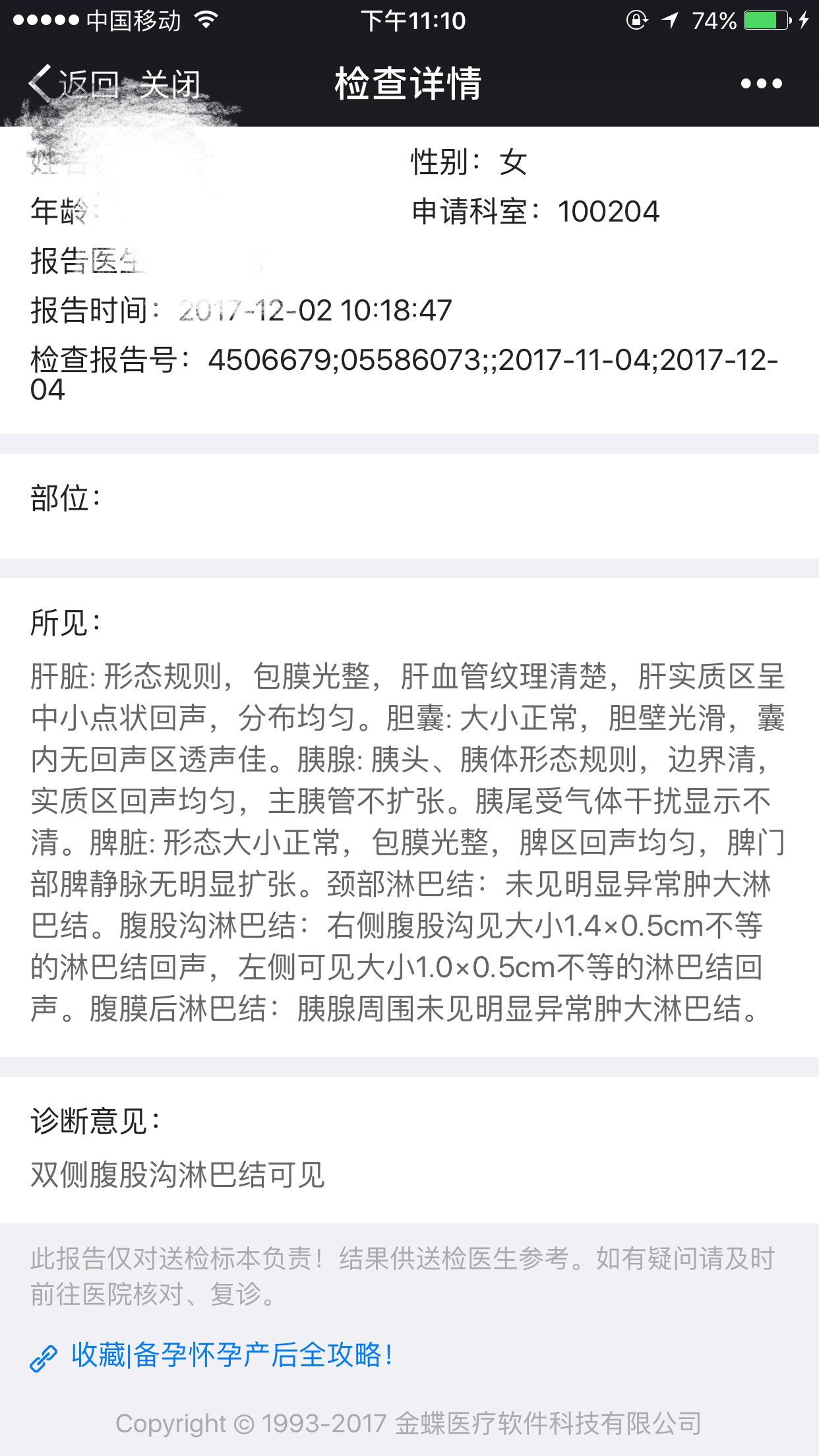The height and width of the screenshot is (1456, 819).
Task: Open the three-dot overflow menu
Action: click(761, 84)
